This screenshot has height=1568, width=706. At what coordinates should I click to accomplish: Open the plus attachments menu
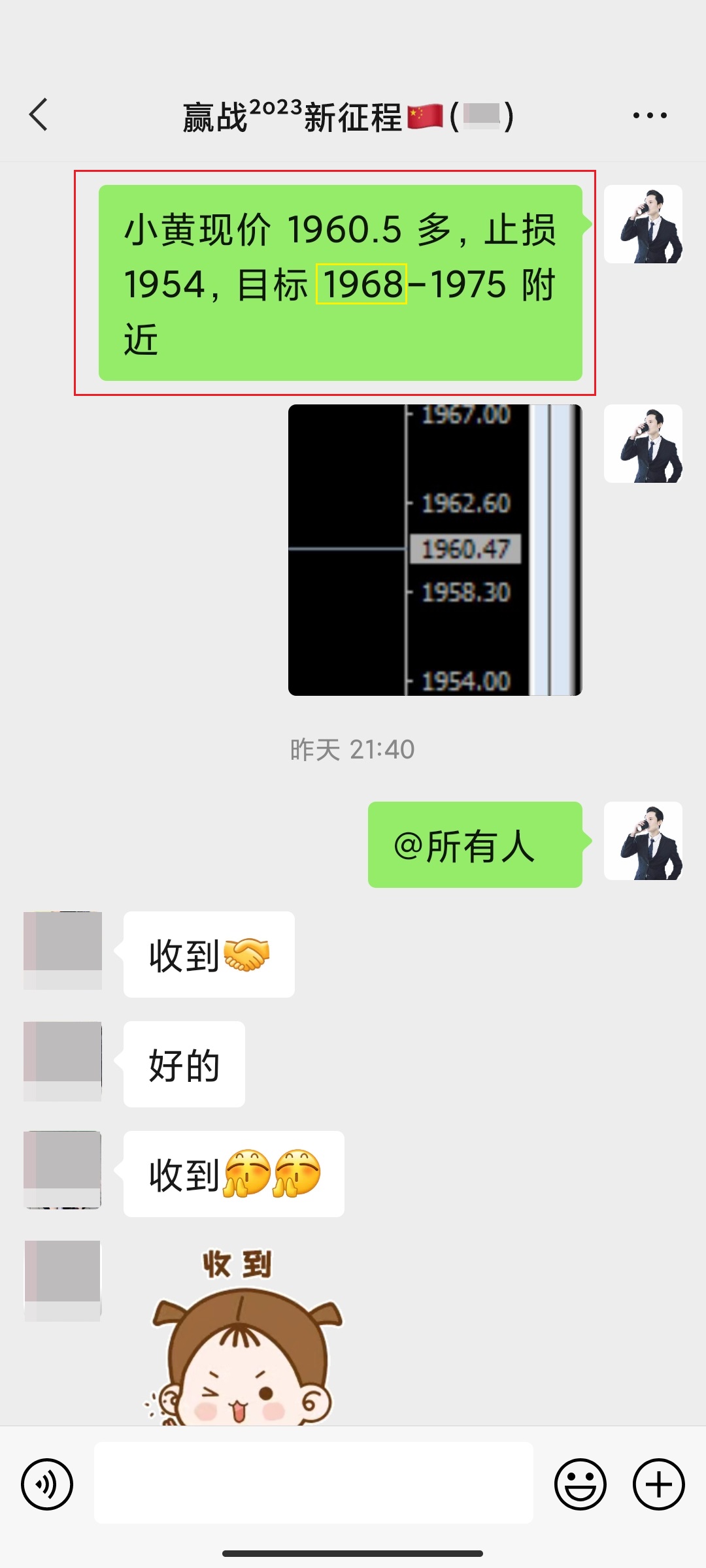[658, 1484]
